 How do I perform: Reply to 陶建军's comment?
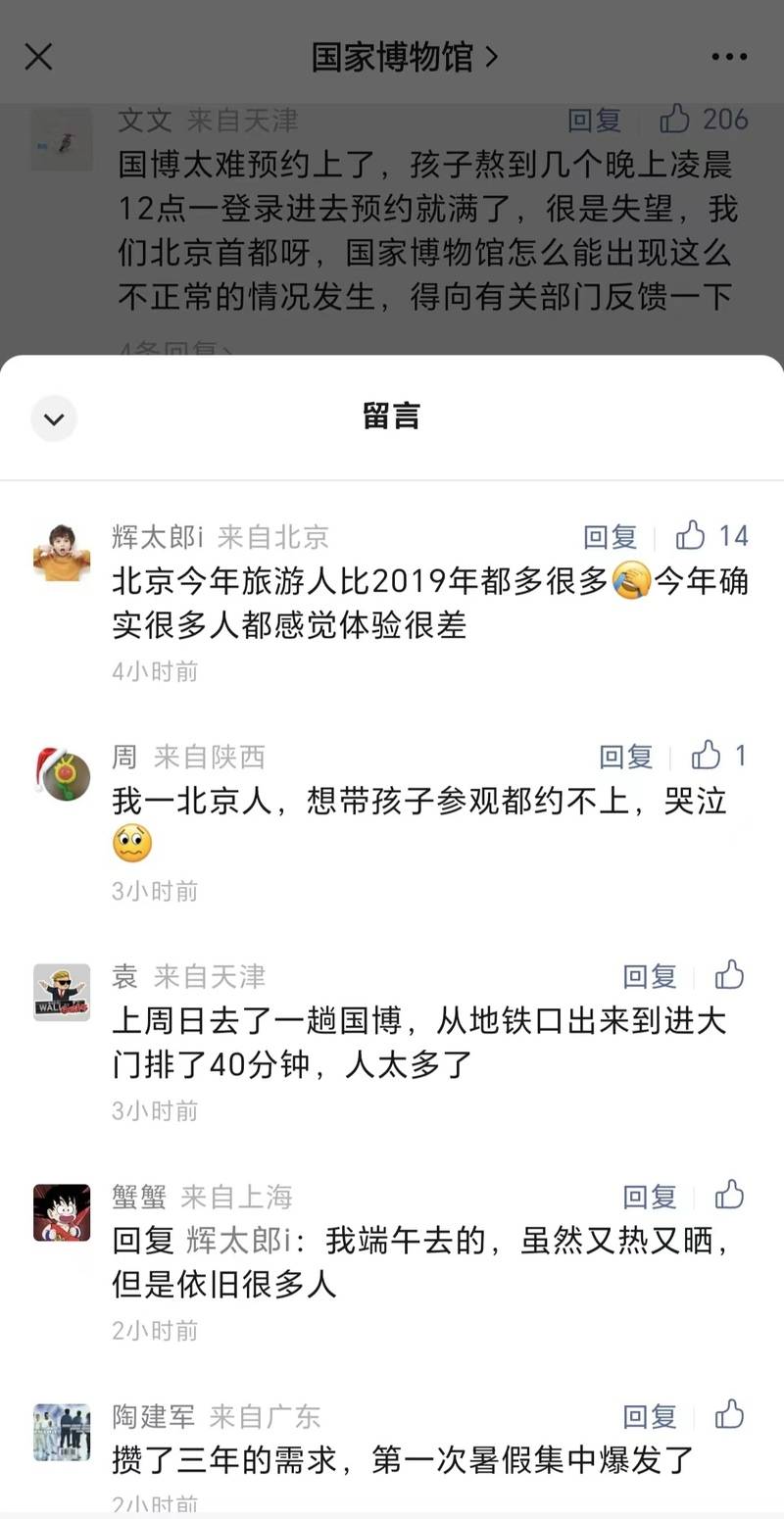(x=650, y=1416)
